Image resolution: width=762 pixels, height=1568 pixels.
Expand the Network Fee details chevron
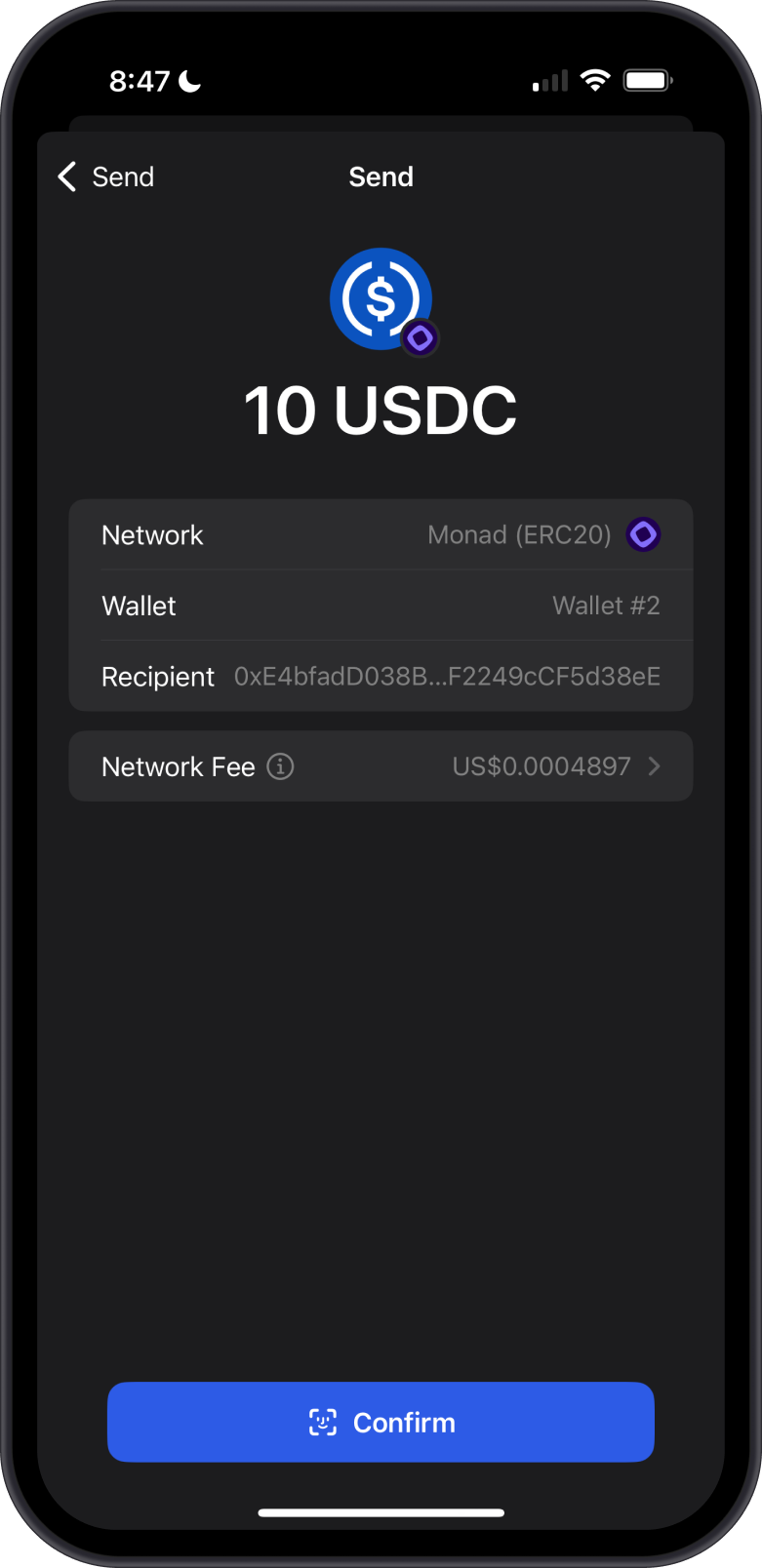[x=655, y=766]
